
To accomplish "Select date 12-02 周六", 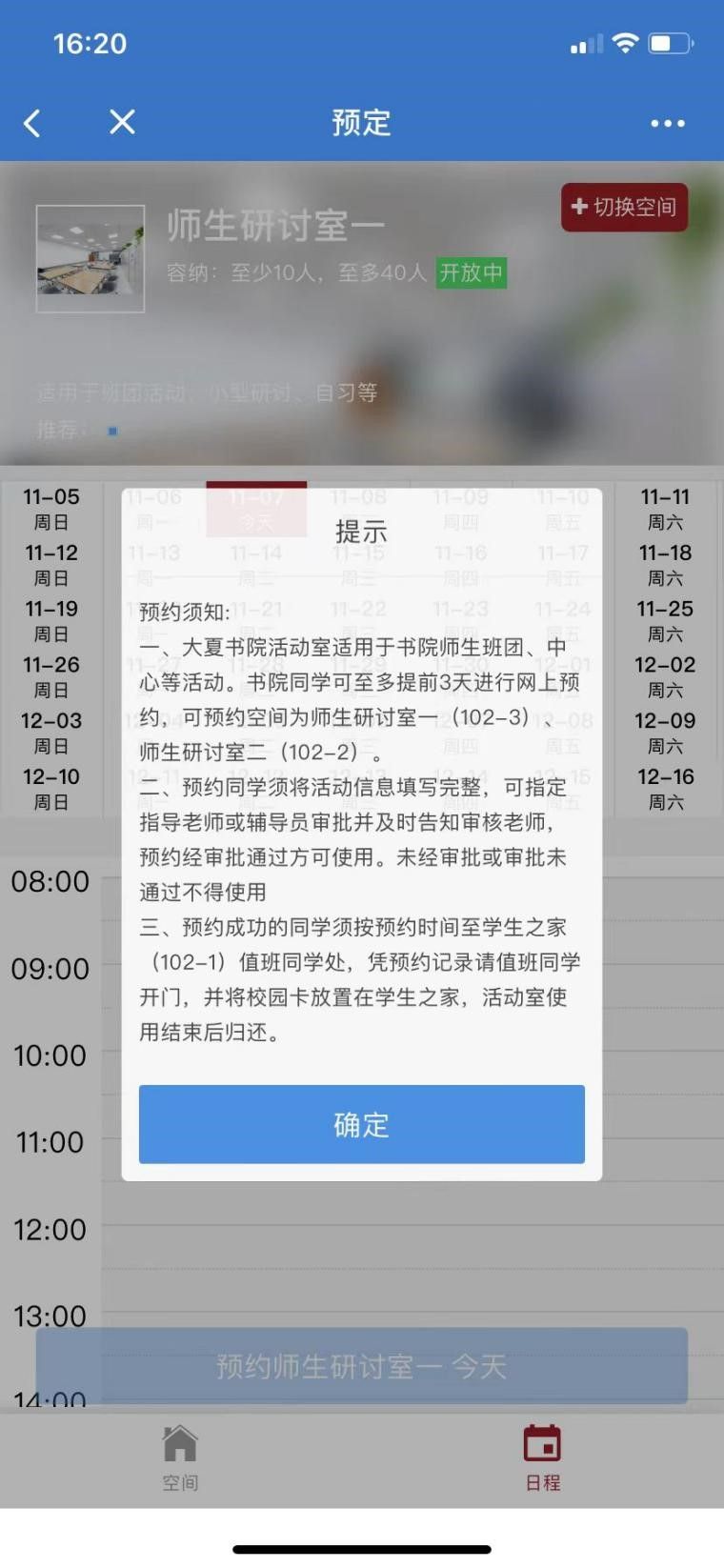I will pyautogui.click(x=665, y=676).
